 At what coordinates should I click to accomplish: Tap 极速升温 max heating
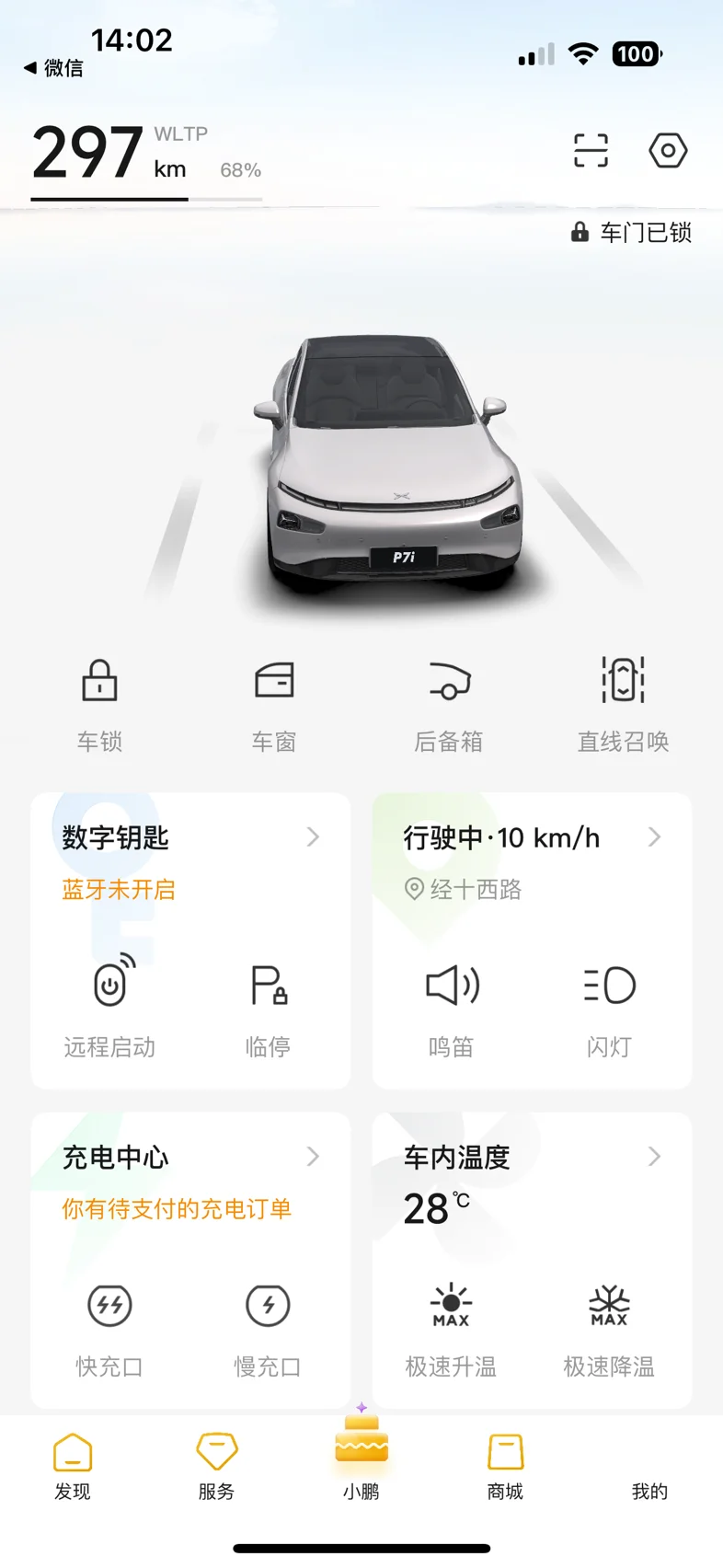click(x=452, y=1325)
